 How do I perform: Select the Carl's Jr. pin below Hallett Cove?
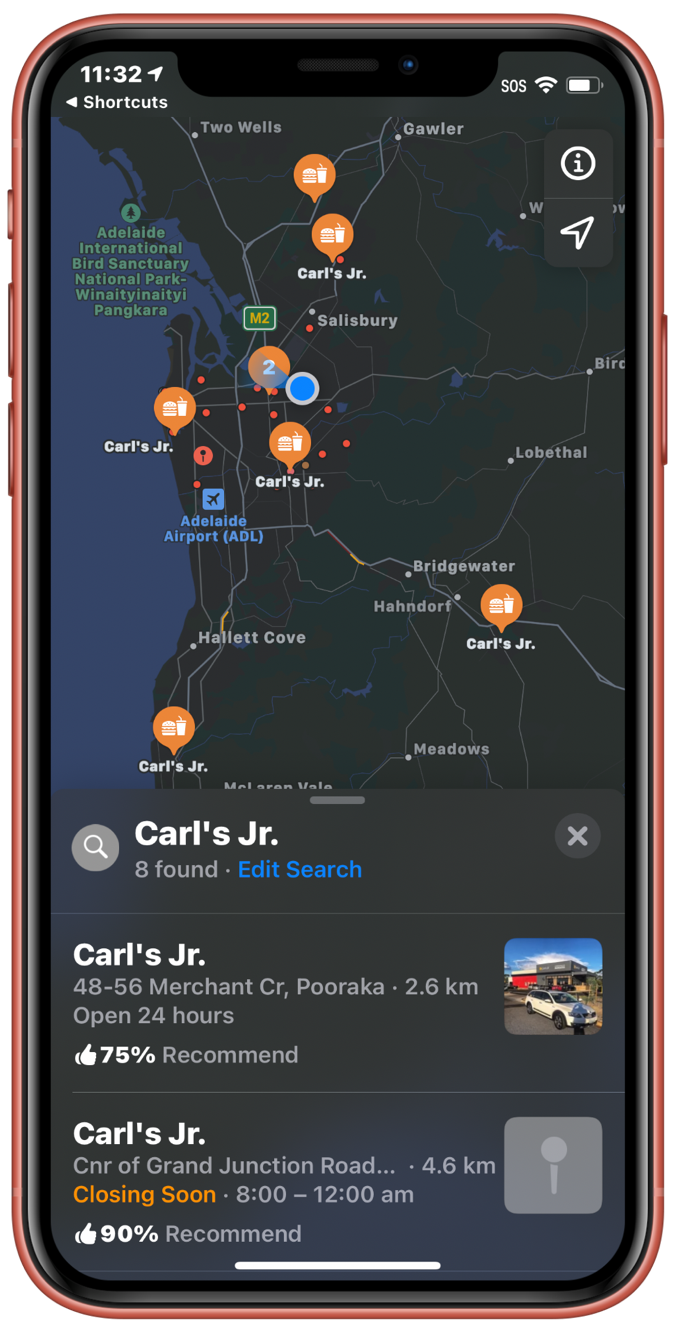(x=174, y=727)
